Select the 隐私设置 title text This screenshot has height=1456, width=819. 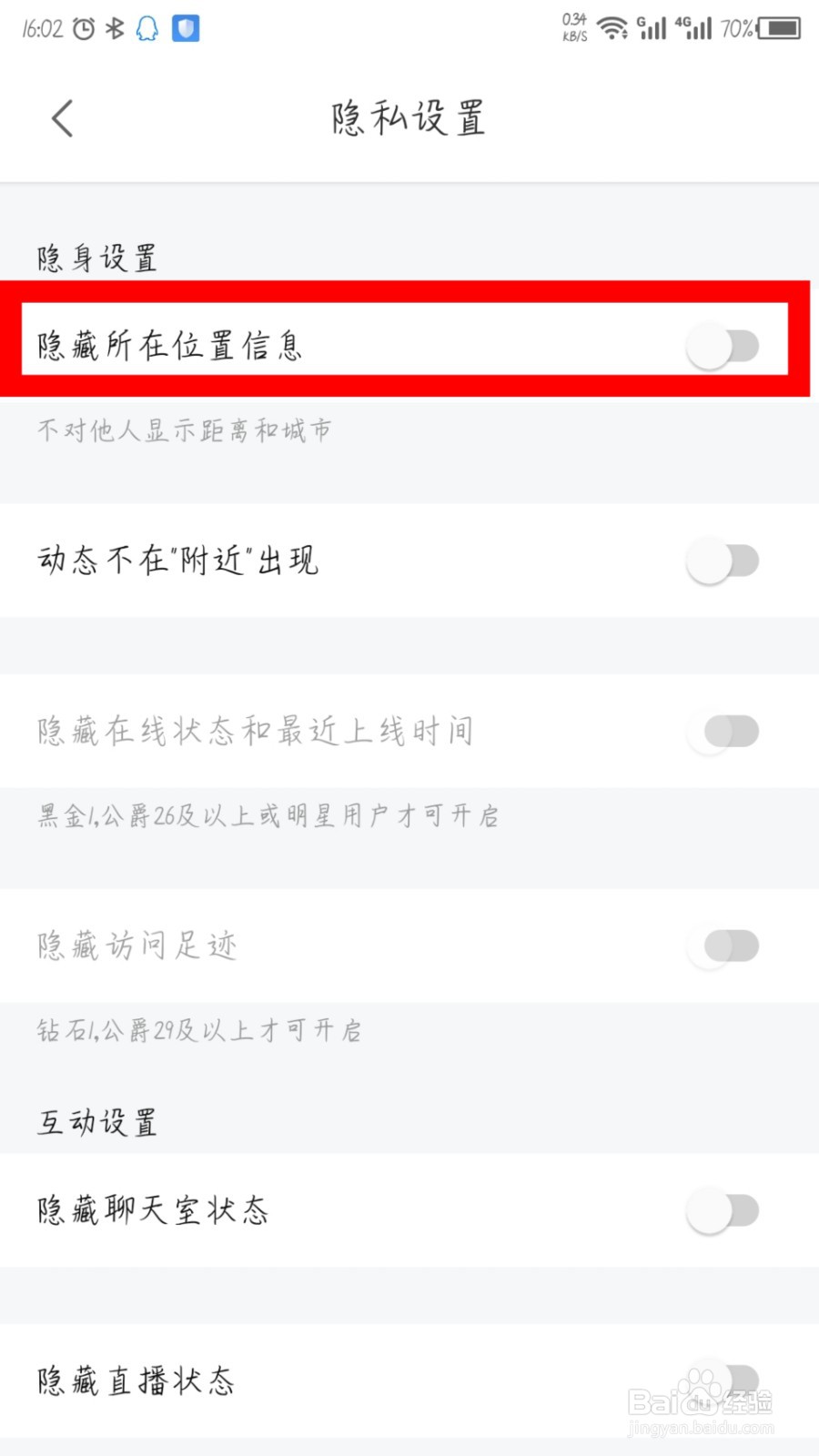pos(409,118)
